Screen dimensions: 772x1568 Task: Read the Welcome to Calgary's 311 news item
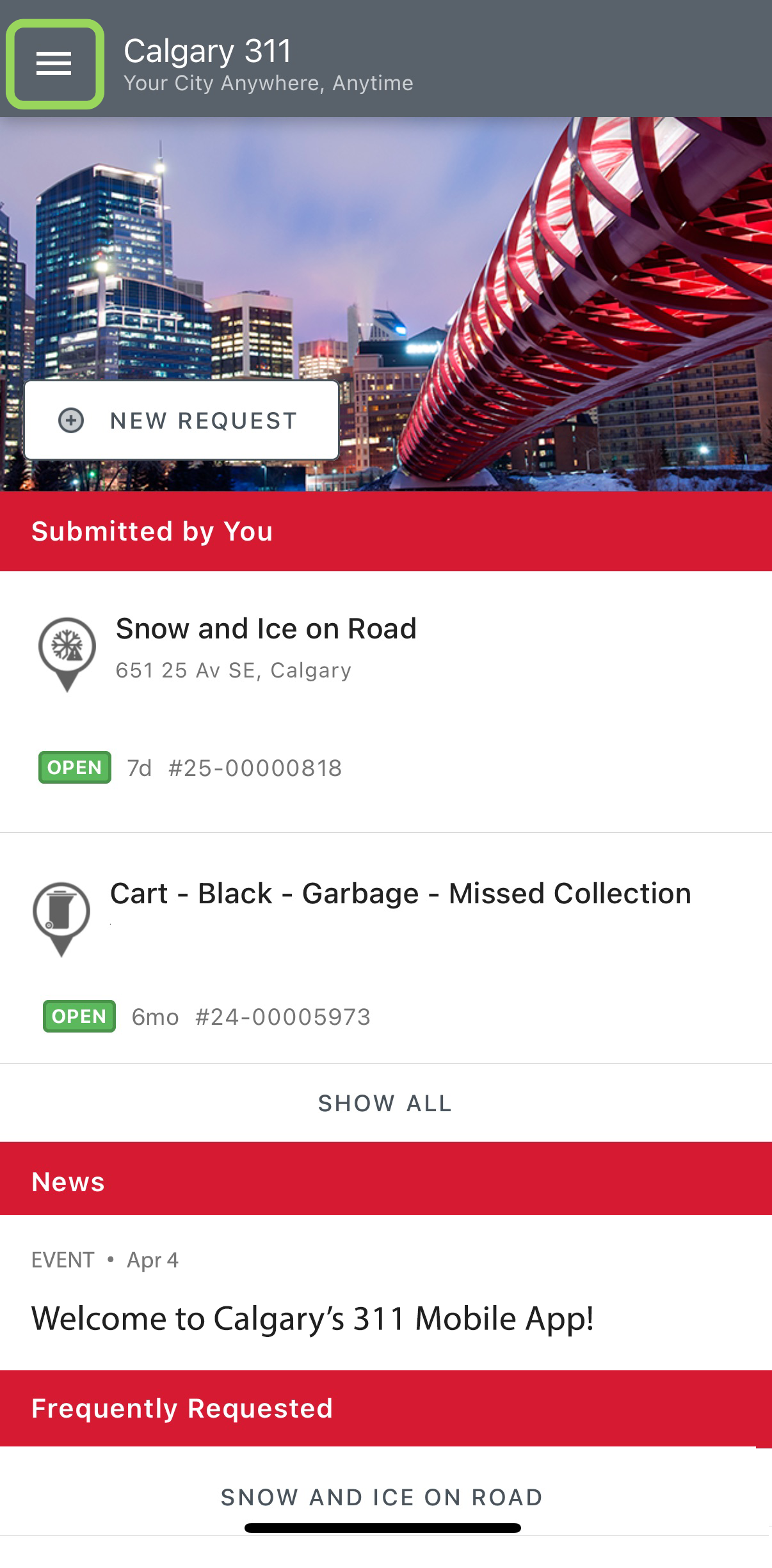[312, 1319]
